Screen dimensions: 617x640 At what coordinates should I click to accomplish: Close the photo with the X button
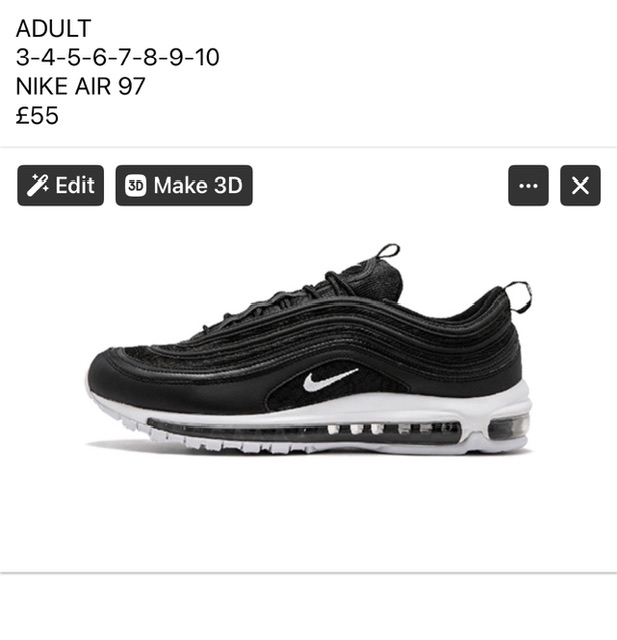tap(580, 185)
